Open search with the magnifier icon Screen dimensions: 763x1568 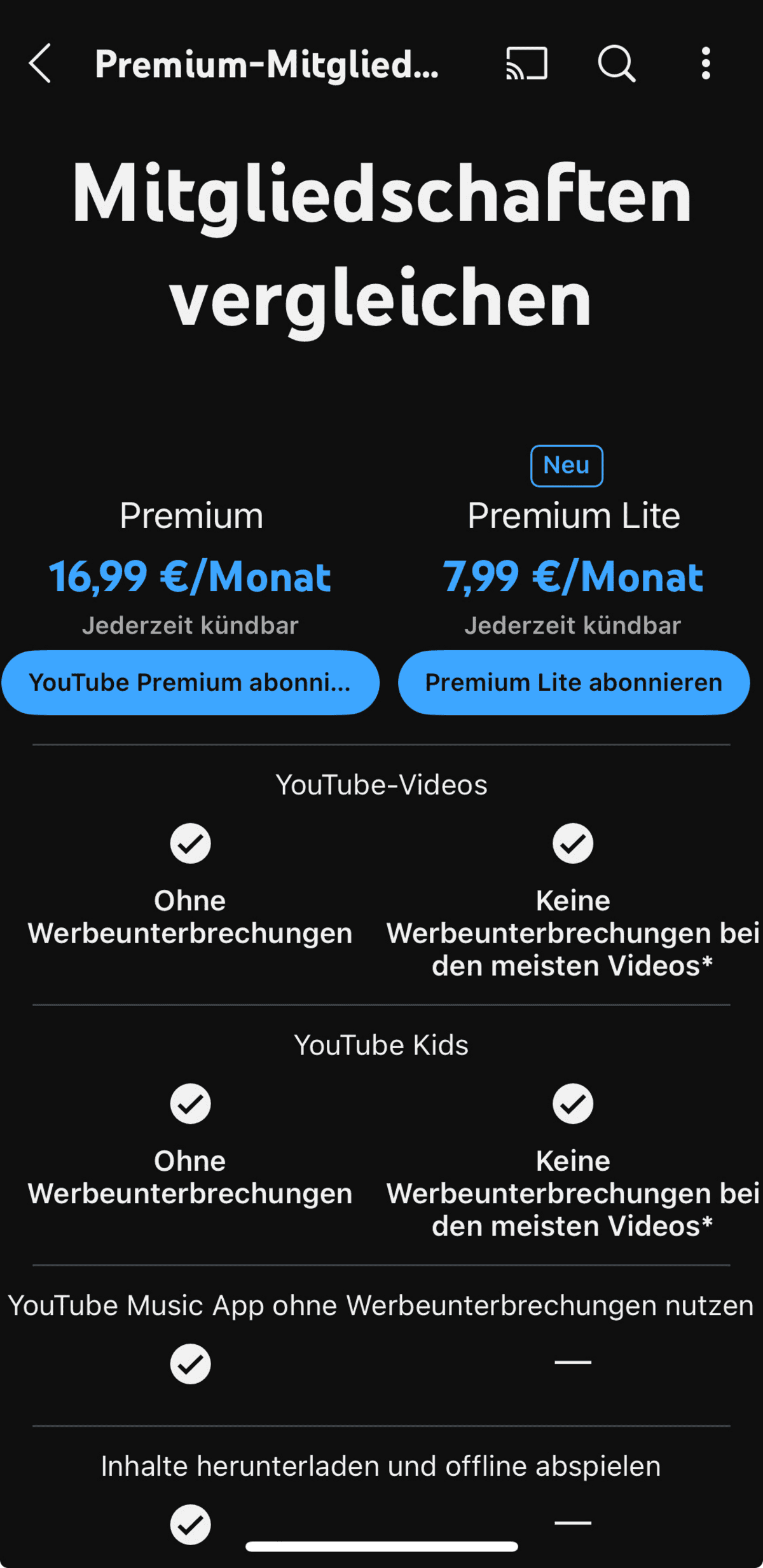tap(616, 64)
